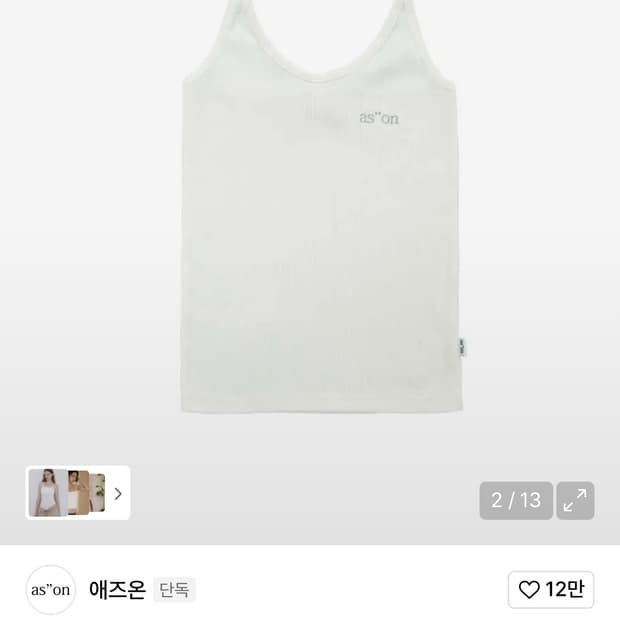This screenshot has width=620, height=620.
Task: Open the model photo thumbnails preview
Action: pyautogui.click(x=78, y=493)
